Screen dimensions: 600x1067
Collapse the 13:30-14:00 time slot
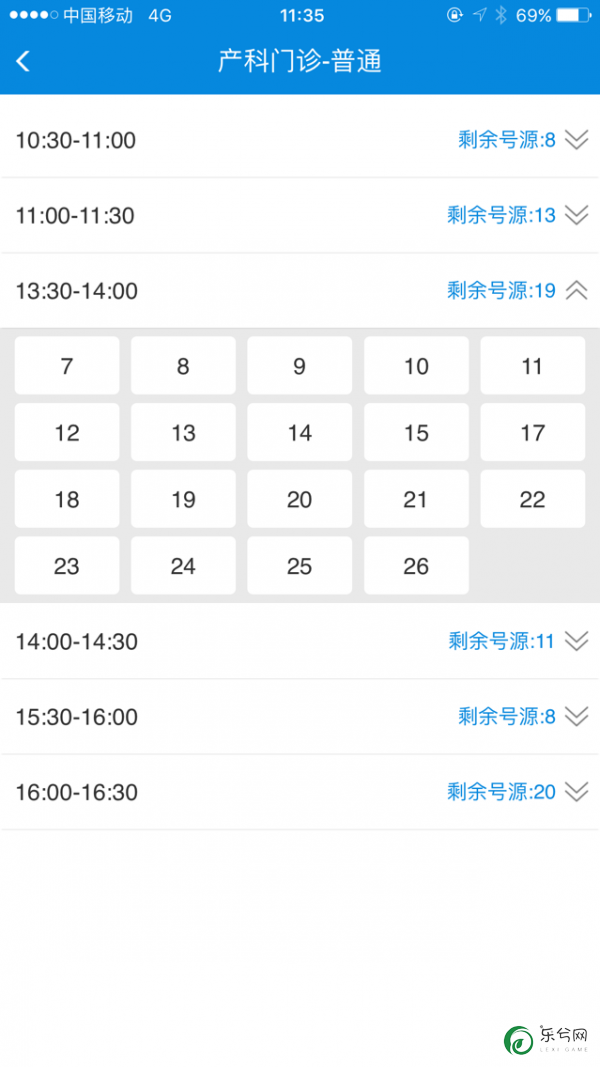tap(300, 291)
